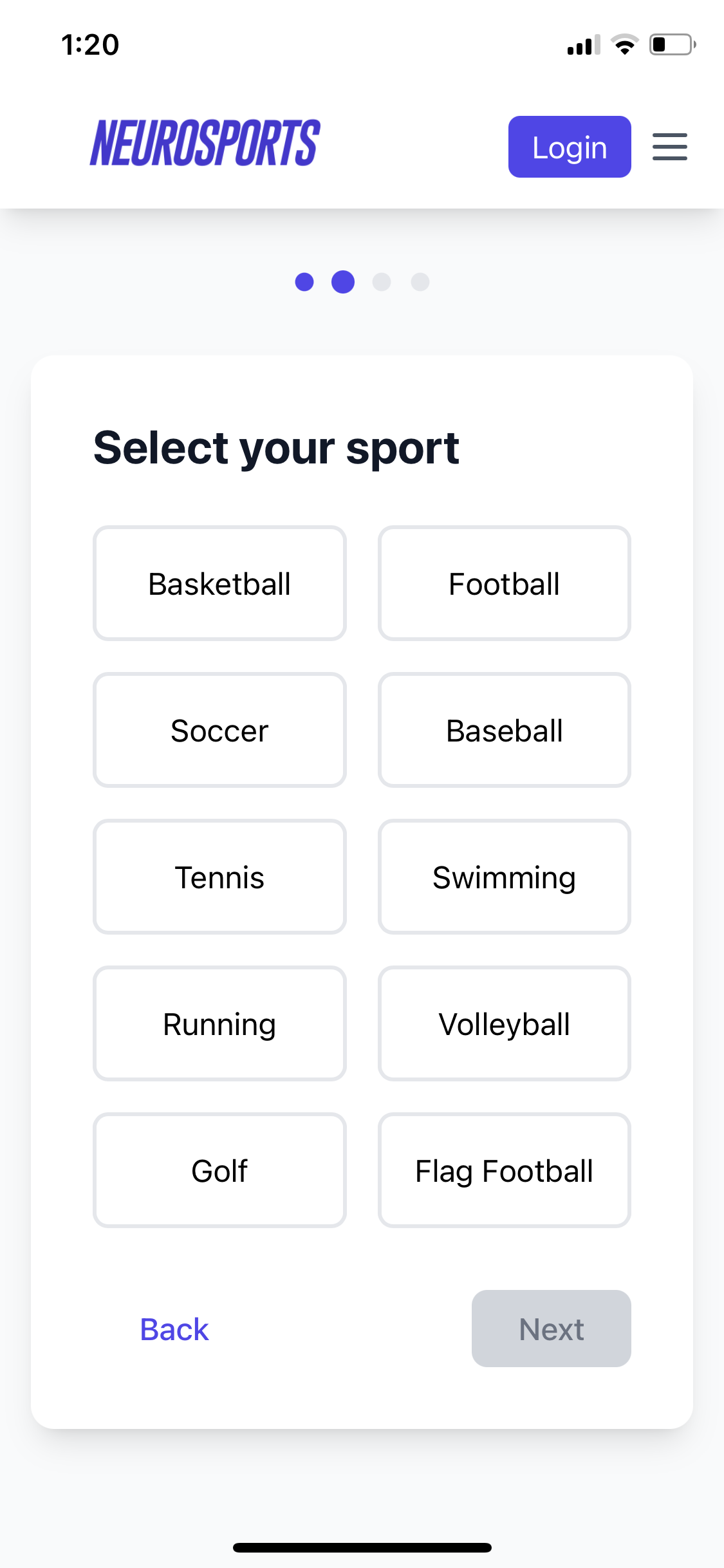Screen dimensions: 724x1568
Task: Select Basketball as your sport
Action: tap(219, 583)
